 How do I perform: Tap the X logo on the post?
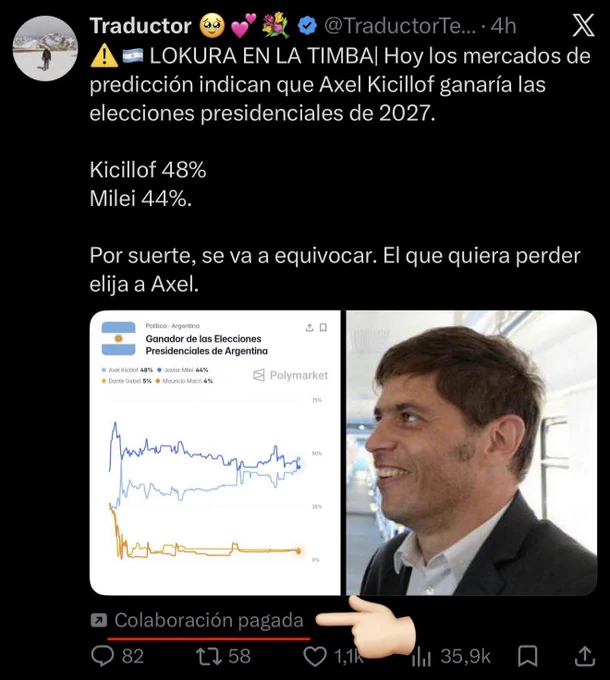(x=583, y=26)
